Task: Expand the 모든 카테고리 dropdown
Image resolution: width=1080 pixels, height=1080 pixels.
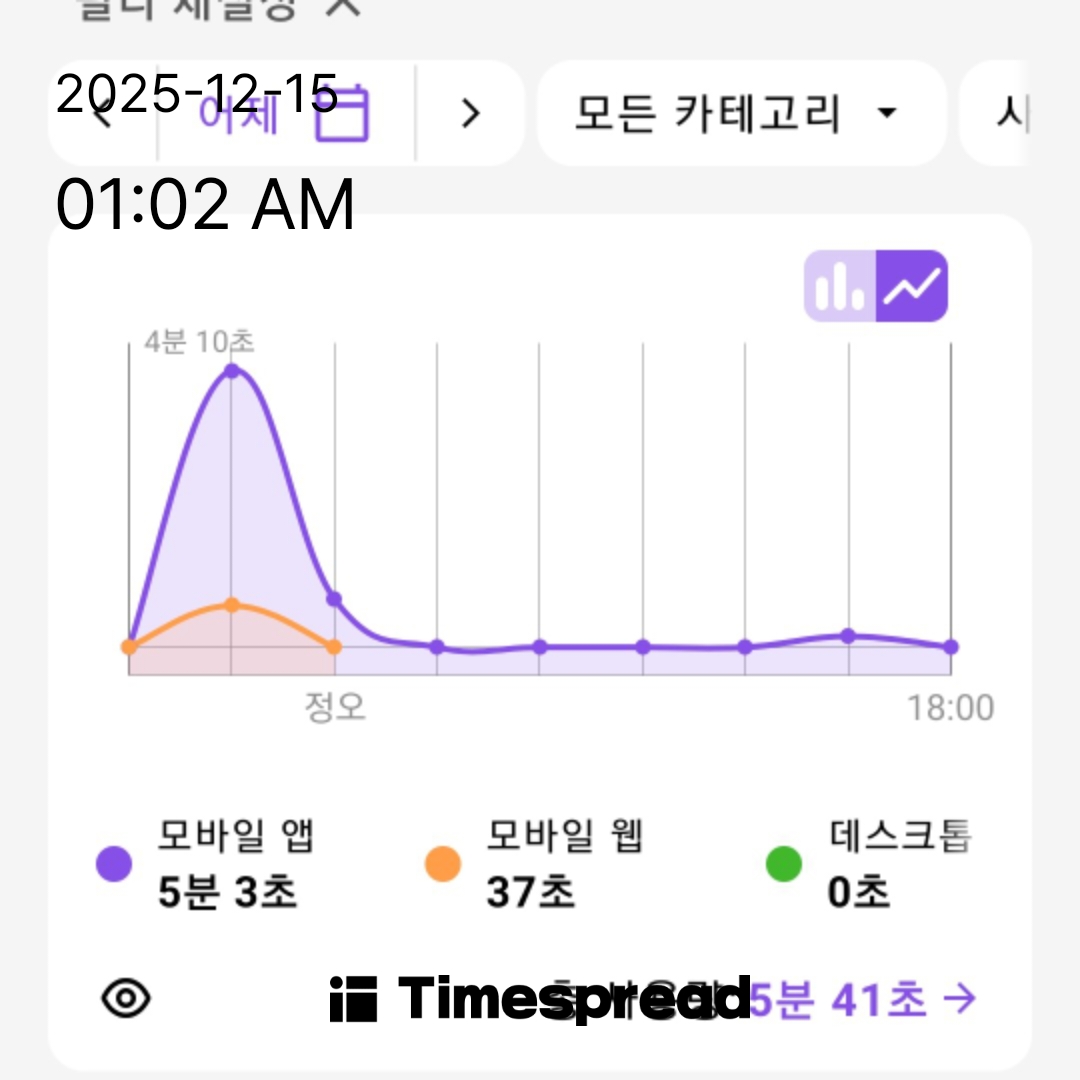Action: pyautogui.click(x=738, y=113)
